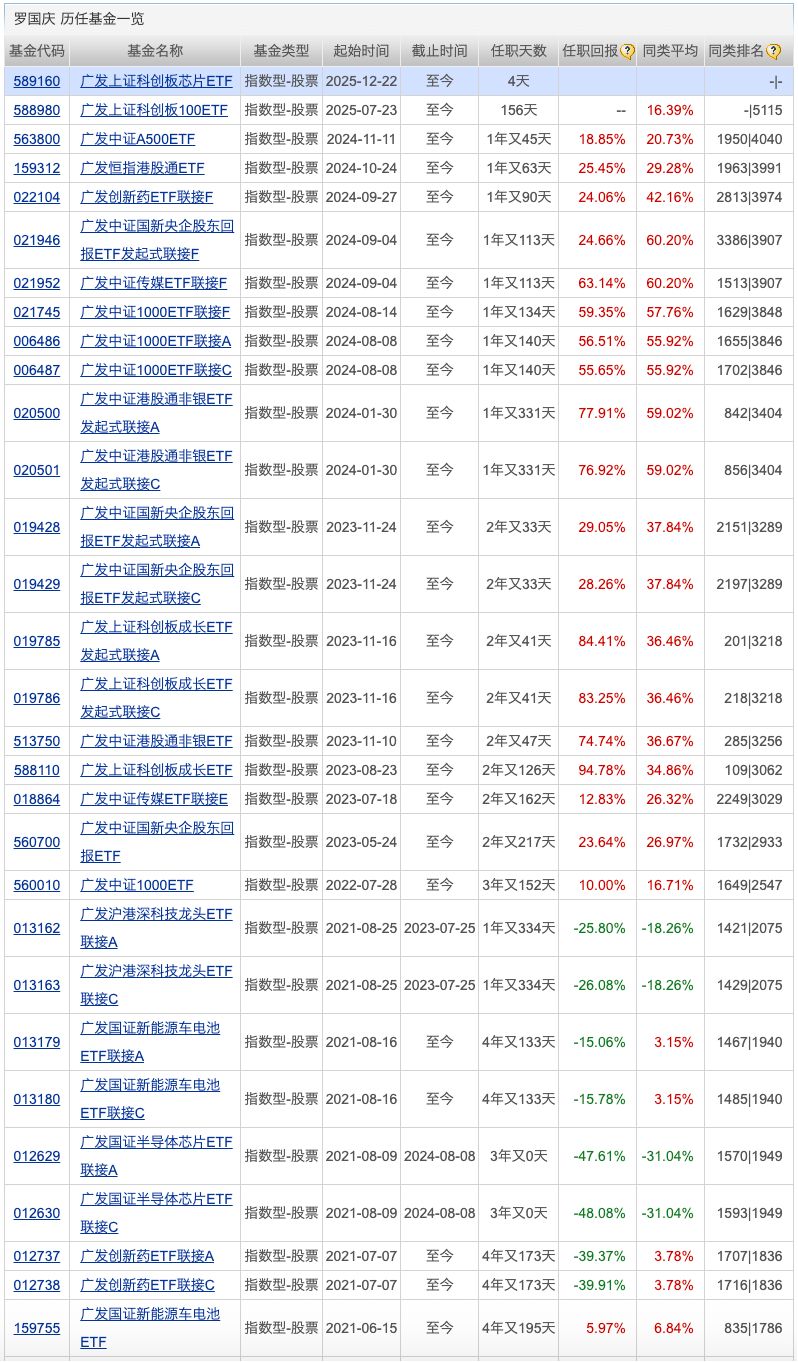Image resolution: width=798 pixels, height=1362 pixels.
Task: Show the help tip beside 任职回报
Action: [627, 52]
